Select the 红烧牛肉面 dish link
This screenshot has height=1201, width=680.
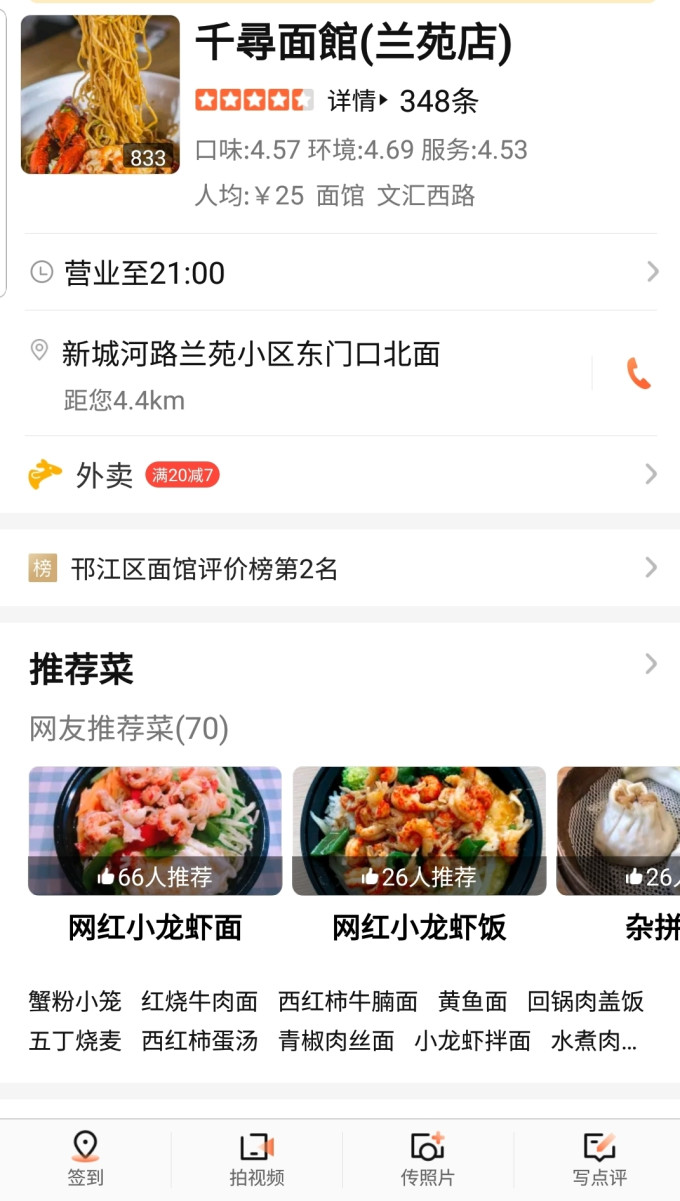click(199, 1001)
